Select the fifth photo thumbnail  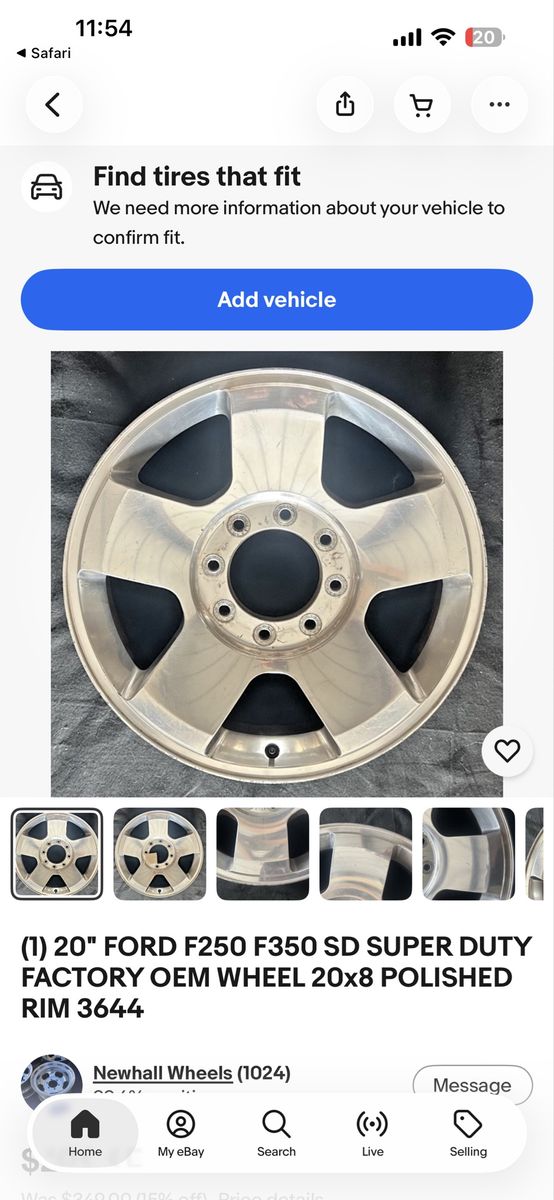[469, 854]
